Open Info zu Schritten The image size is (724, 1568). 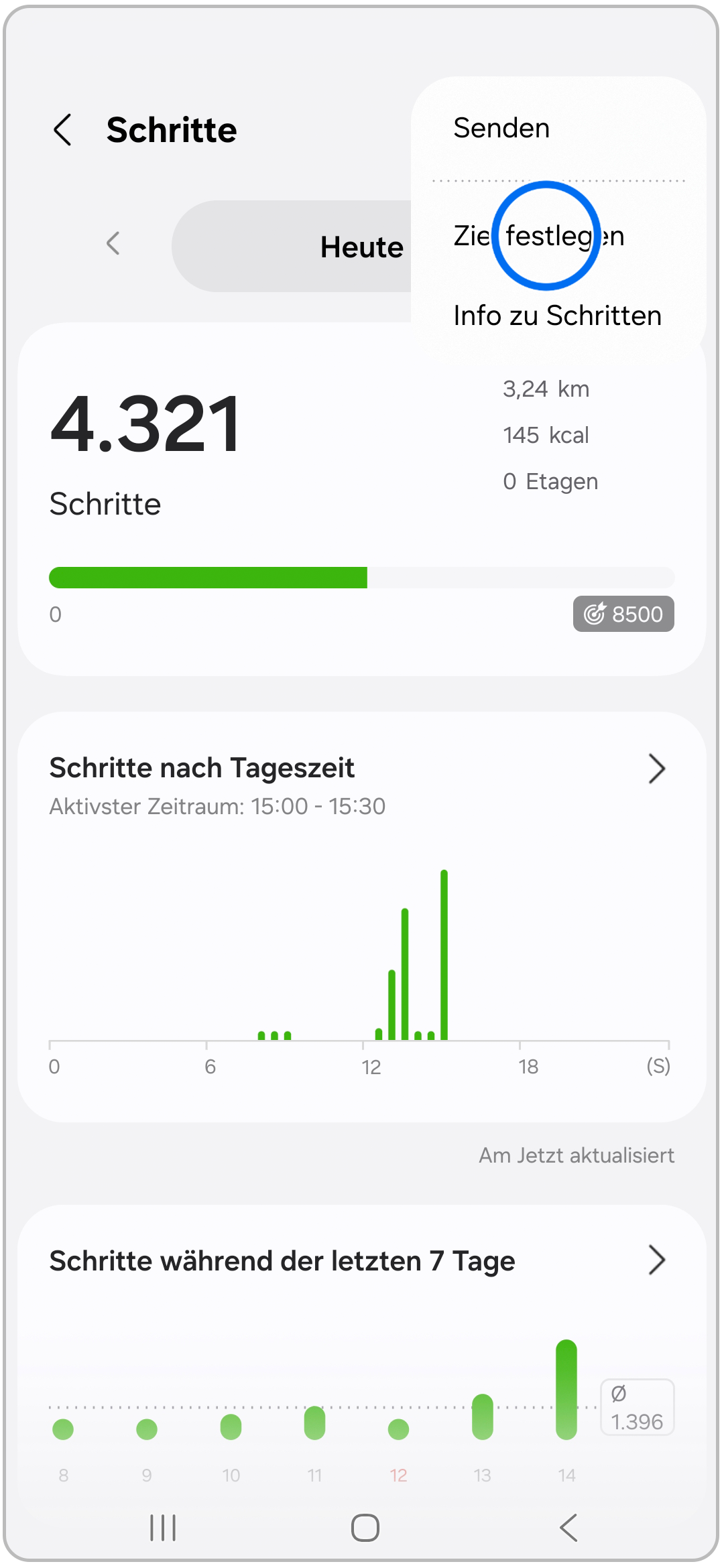click(x=557, y=316)
